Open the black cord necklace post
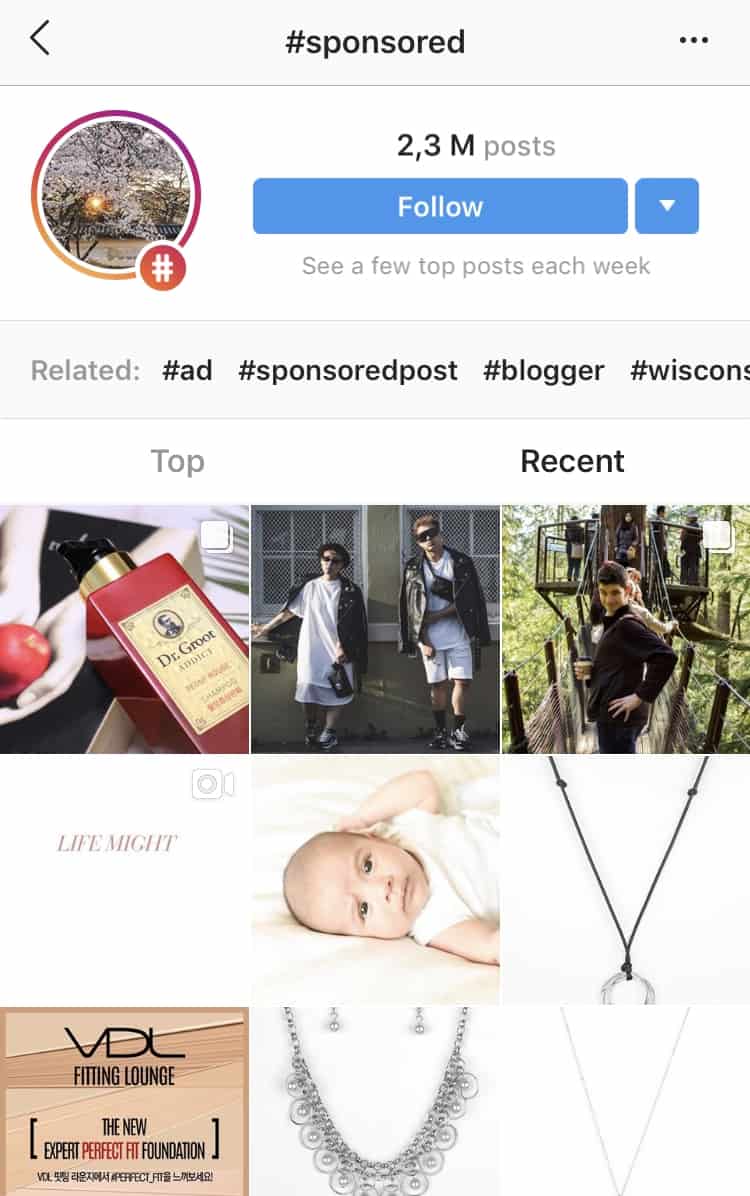Viewport: 750px width, 1196px height. 626,880
